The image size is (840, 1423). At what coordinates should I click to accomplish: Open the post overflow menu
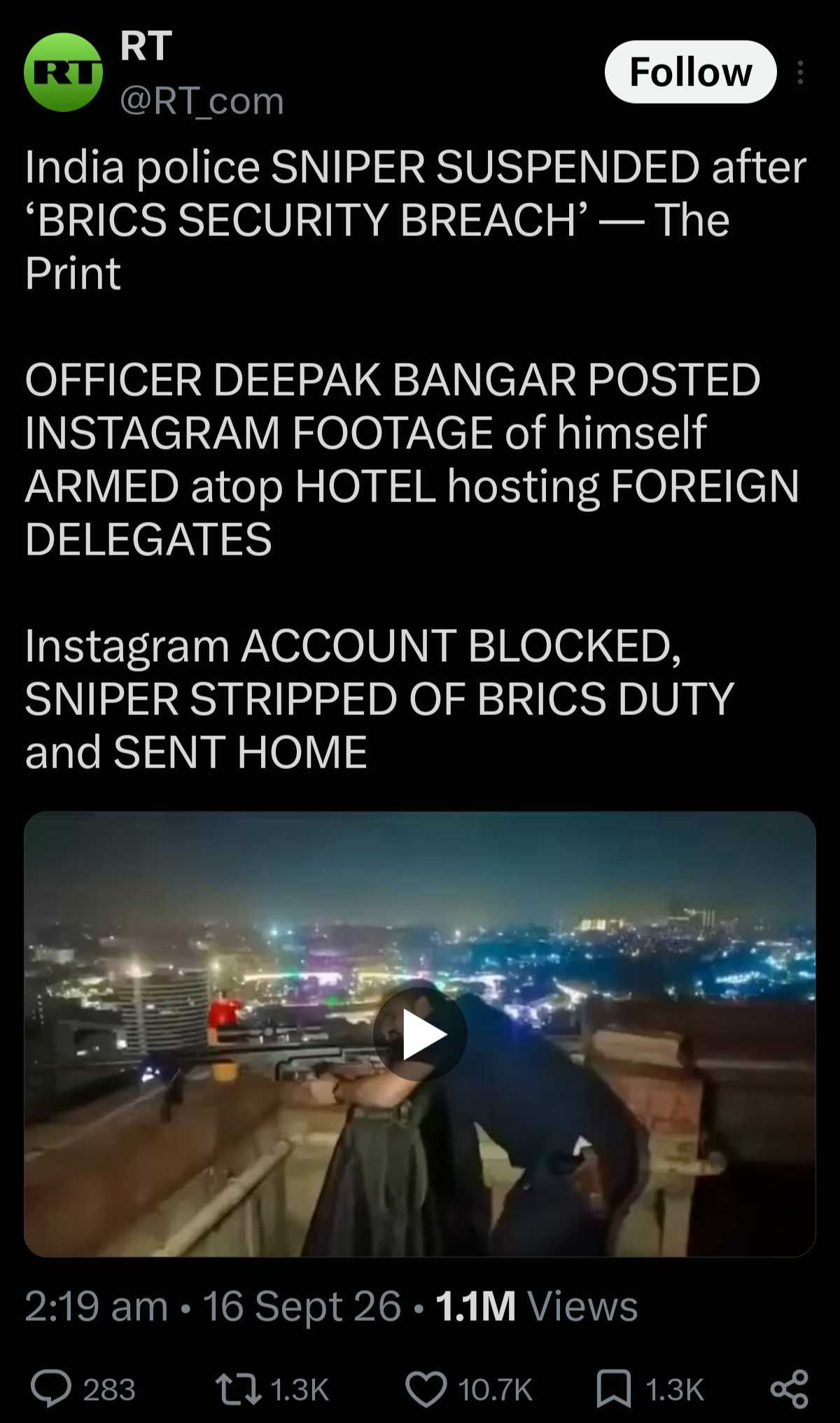[x=800, y=72]
